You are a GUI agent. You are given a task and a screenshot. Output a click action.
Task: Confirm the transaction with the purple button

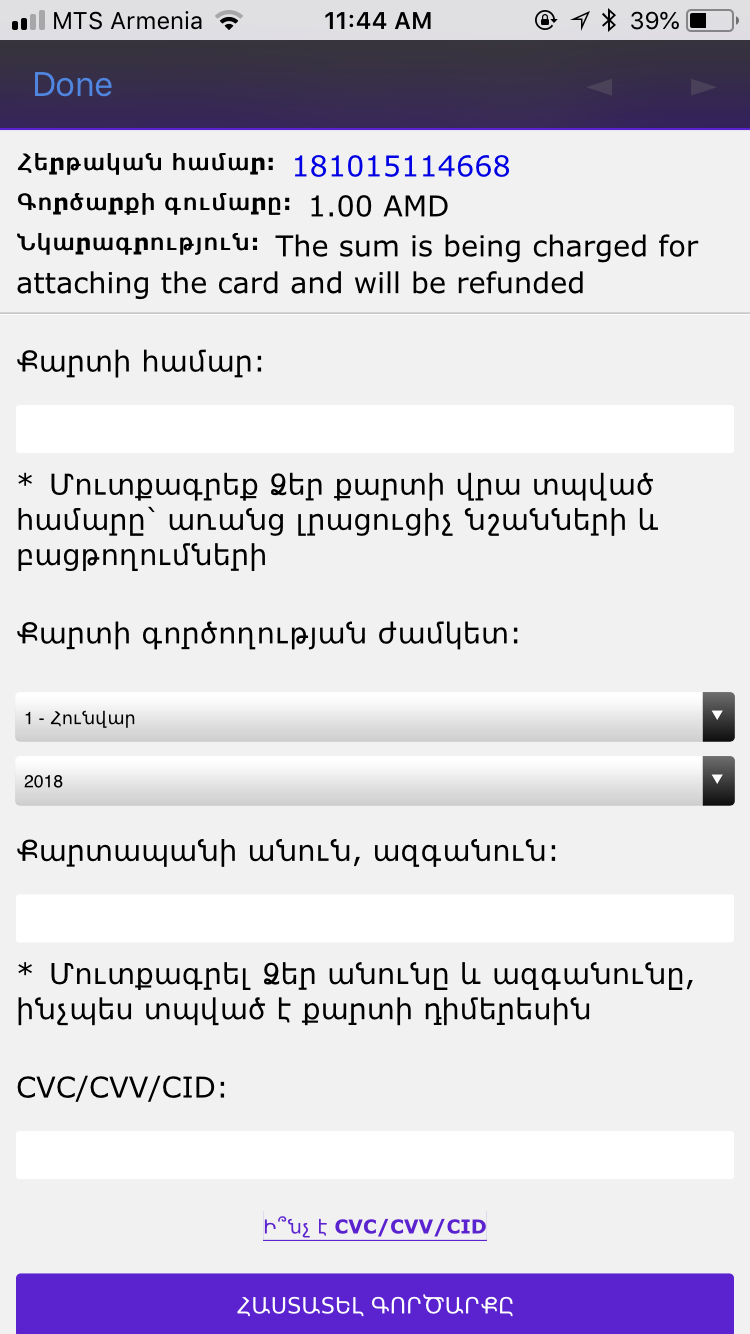375,1304
